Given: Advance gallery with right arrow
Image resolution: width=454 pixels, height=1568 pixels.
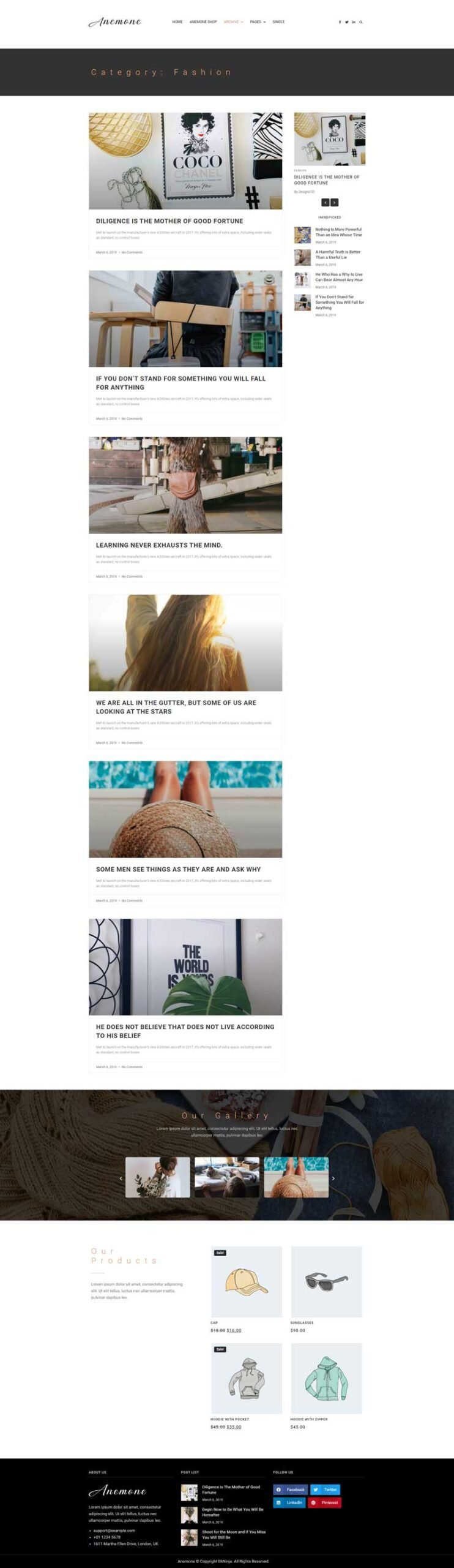Looking at the screenshot, I should (x=333, y=1178).
